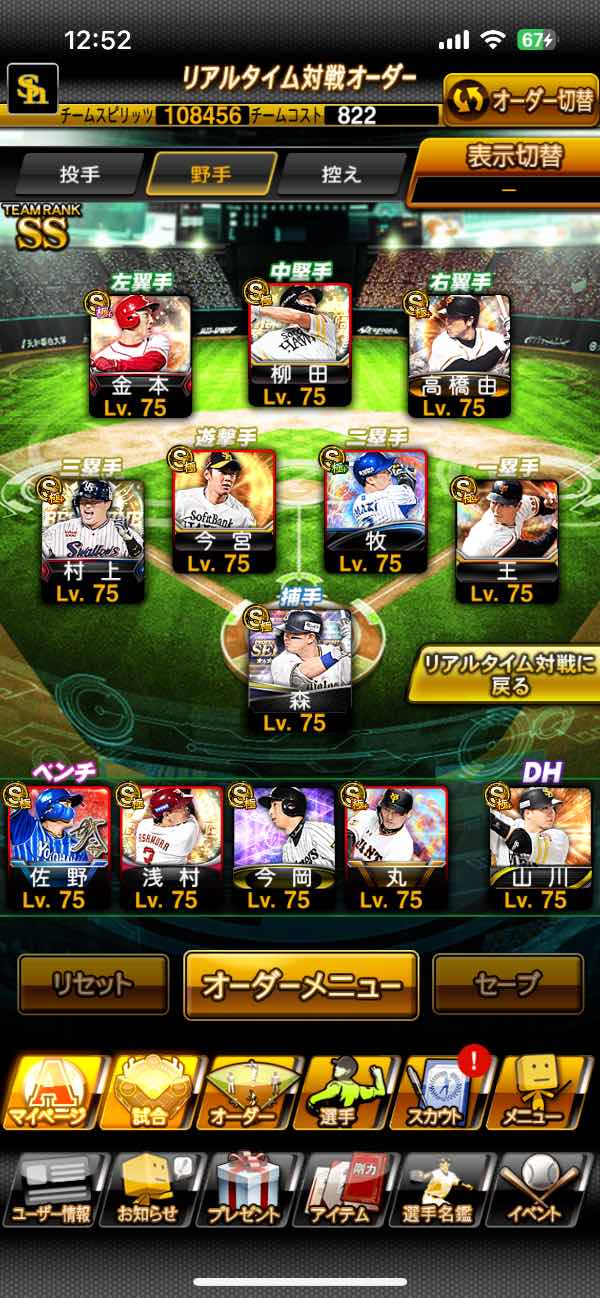Return via リアルタイム対戦に戻る button
Viewport: 600px width, 1298px height.
coord(504,674)
